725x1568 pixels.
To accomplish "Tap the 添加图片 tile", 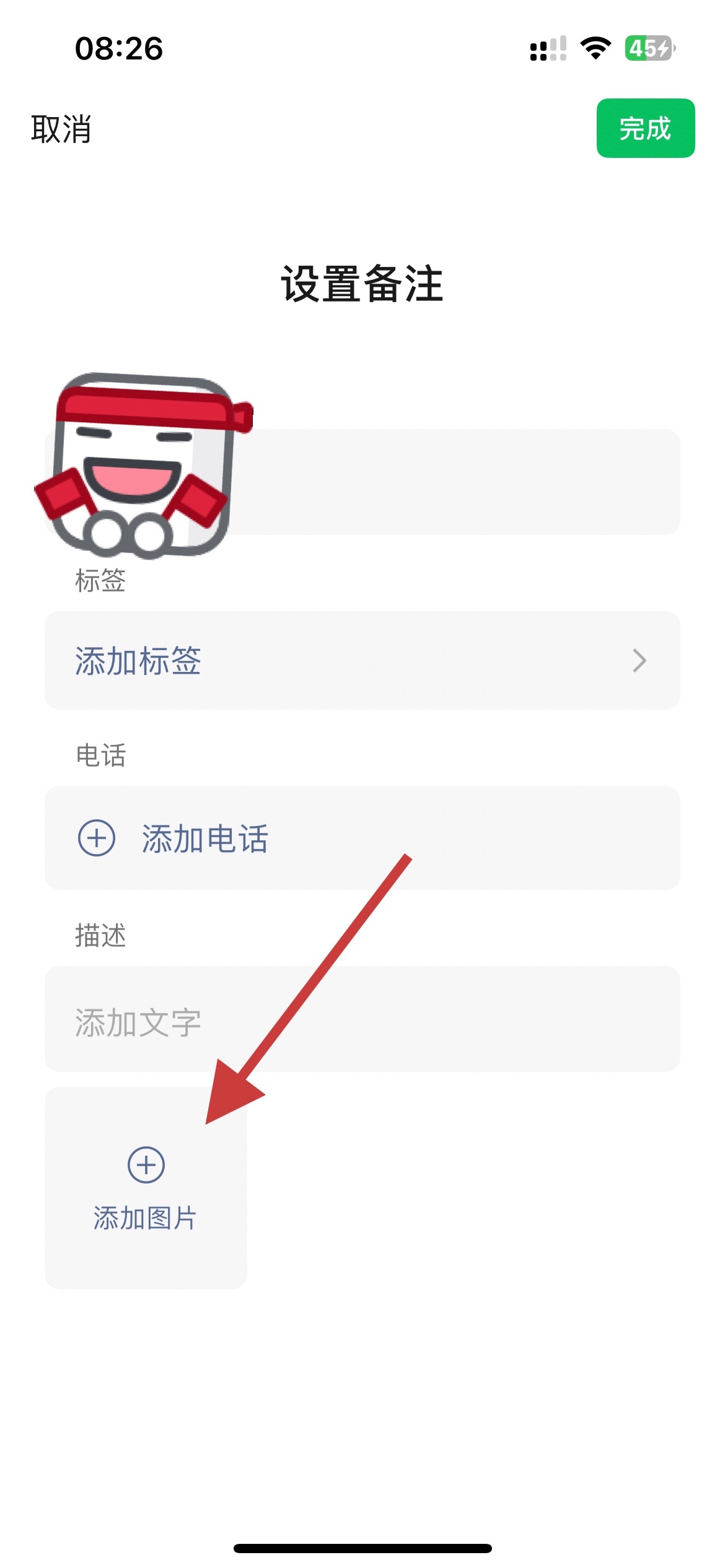I will [x=146, y=1188].
